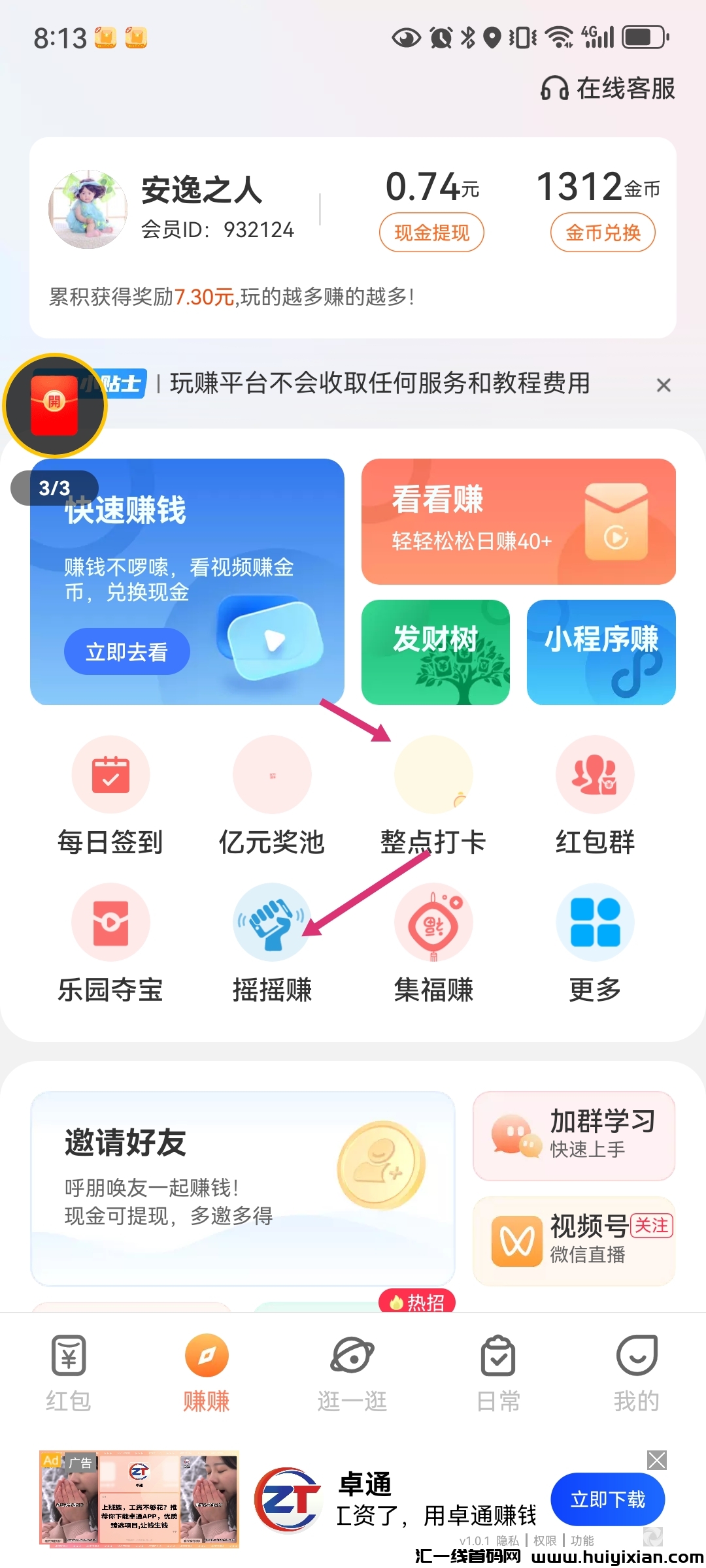
Task: Open 亿元奖池 prize pool
Action: coord(272,795)
